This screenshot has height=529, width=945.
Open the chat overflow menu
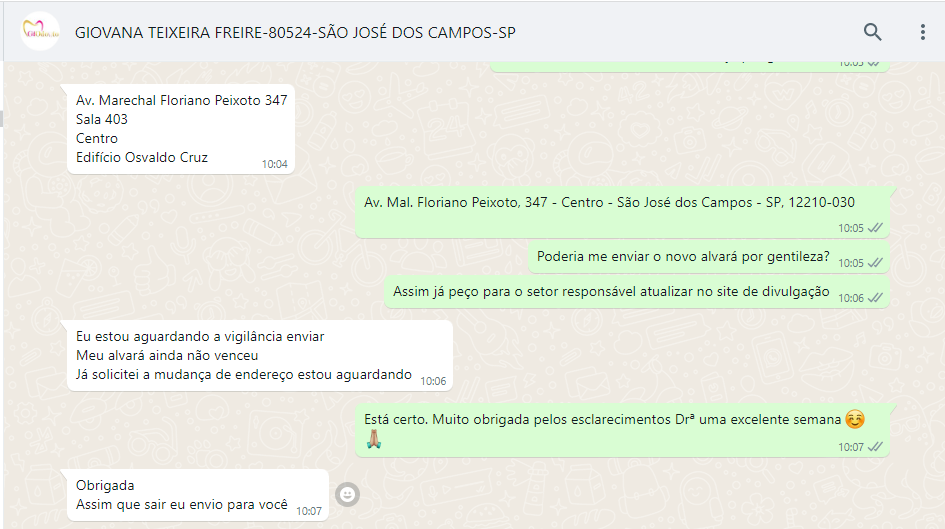pos(922,32)
